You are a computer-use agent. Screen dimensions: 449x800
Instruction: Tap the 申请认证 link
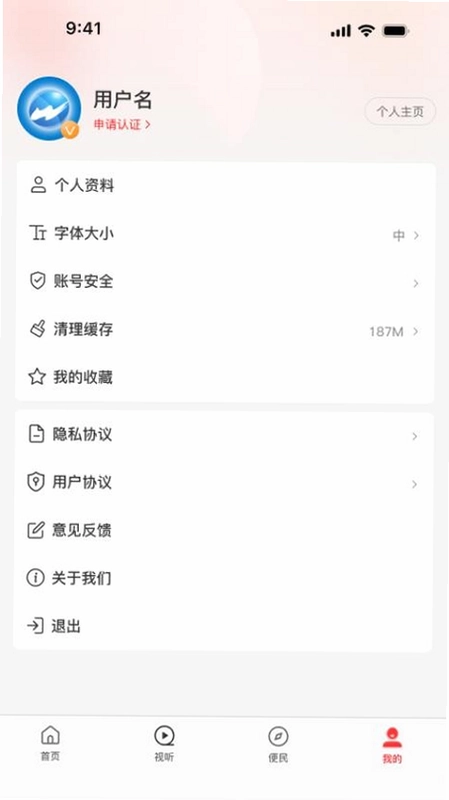[122, 124]
